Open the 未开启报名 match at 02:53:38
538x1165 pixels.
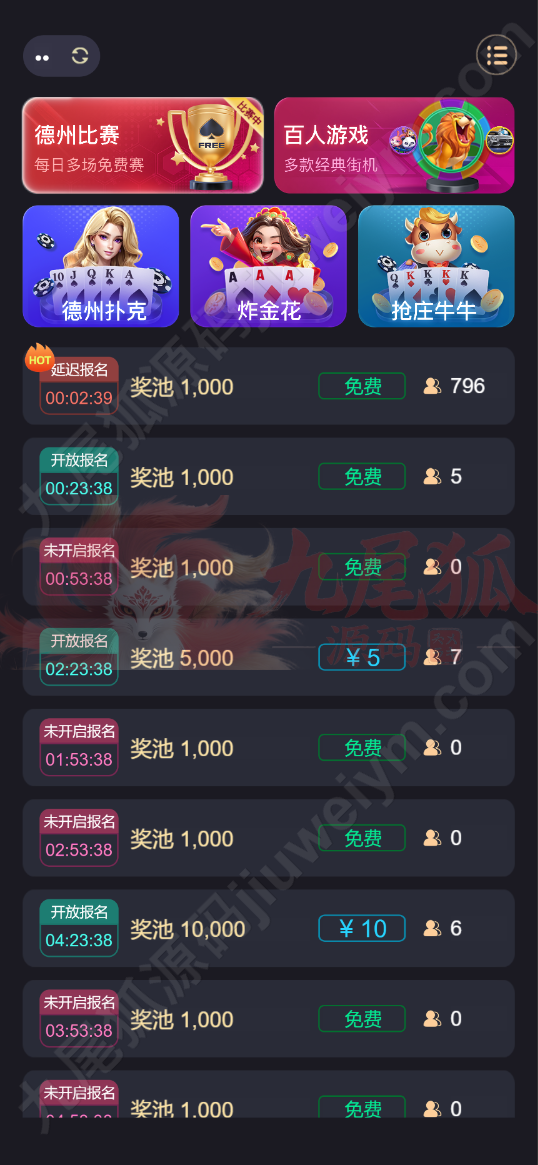269,838
